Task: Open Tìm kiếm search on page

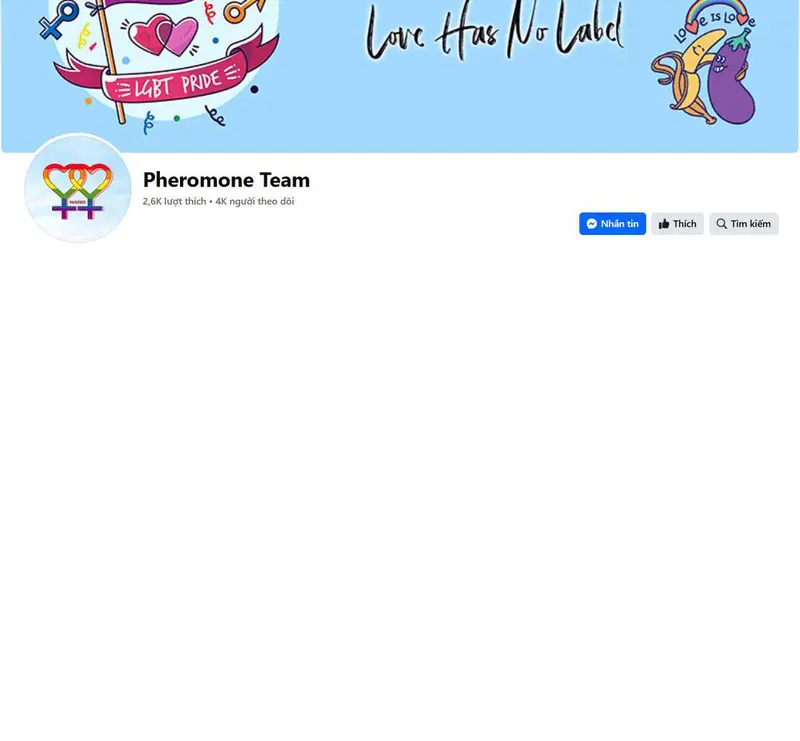Action: (743, 224)
